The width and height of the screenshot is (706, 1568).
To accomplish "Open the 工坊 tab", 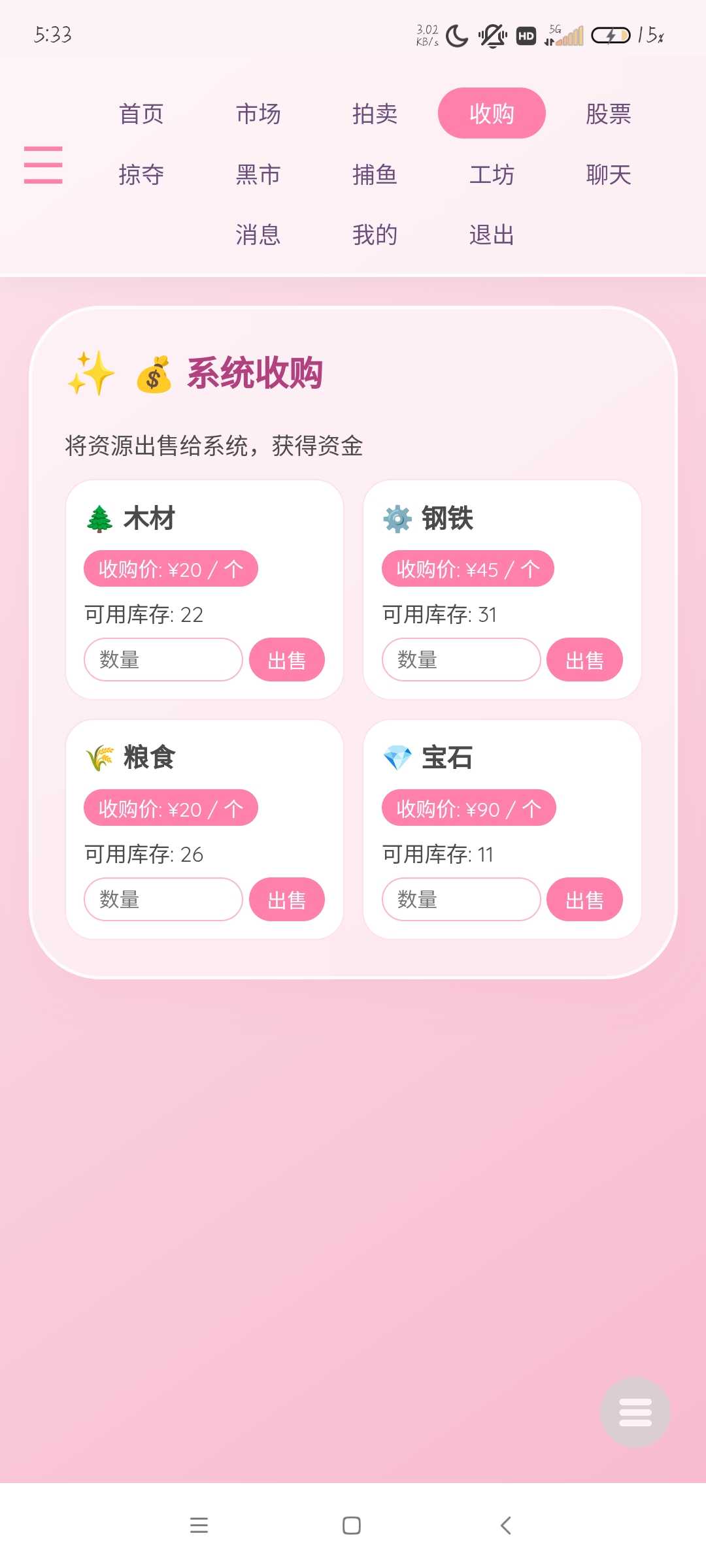I will click(492, 174).
